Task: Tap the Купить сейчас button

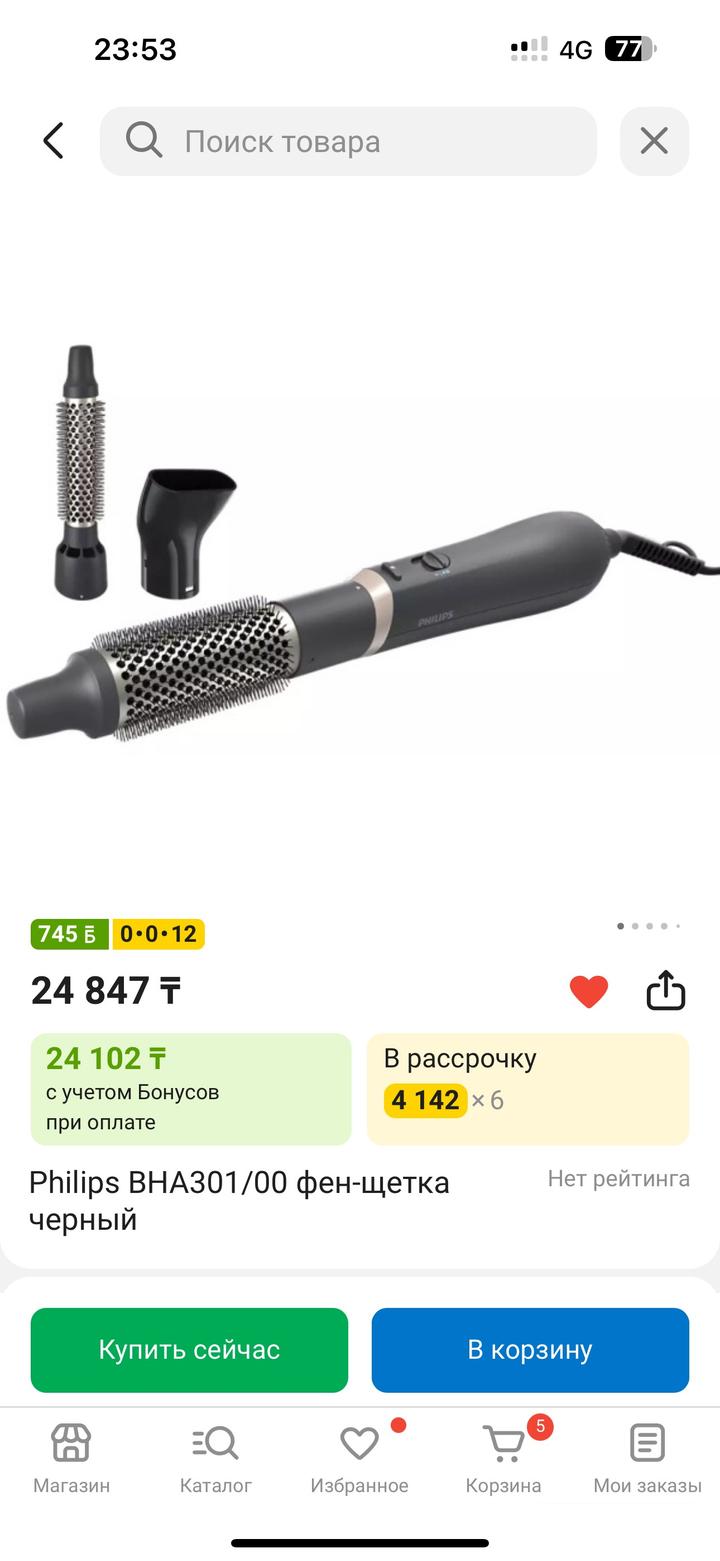Action: click(189, 1349)
